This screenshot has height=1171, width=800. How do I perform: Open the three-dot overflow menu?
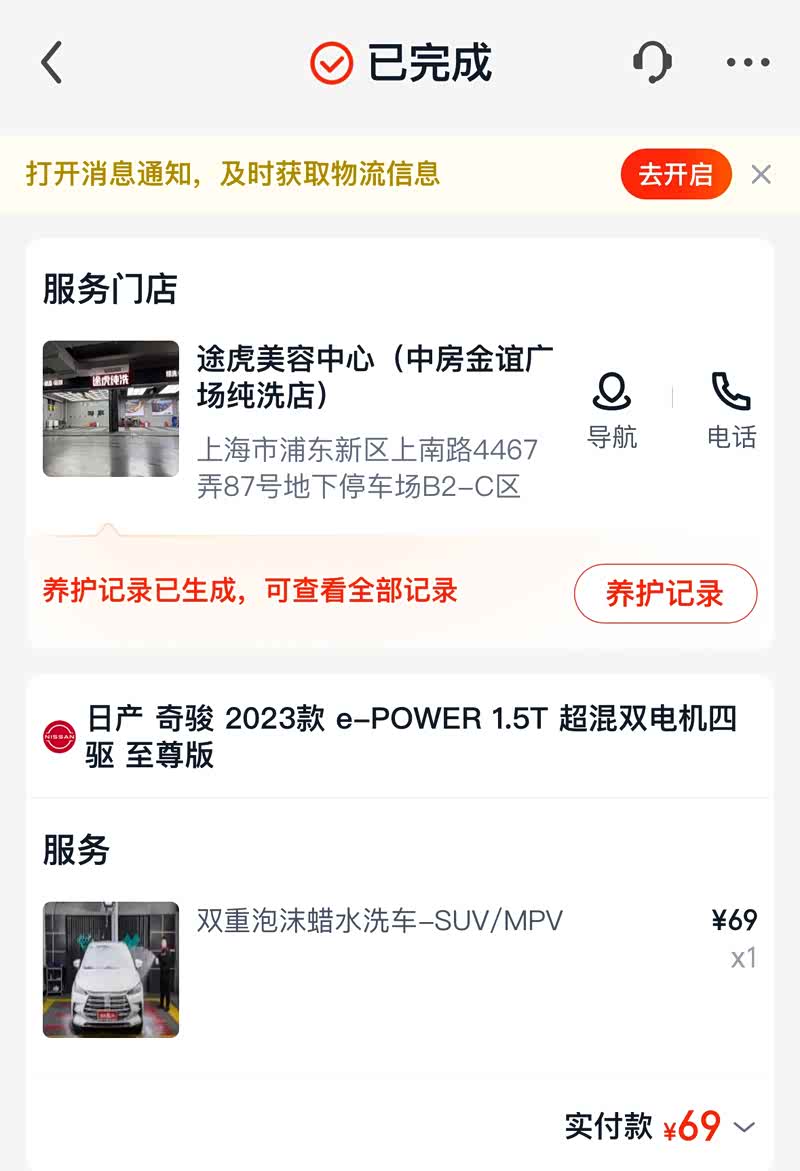coord(748,63)
